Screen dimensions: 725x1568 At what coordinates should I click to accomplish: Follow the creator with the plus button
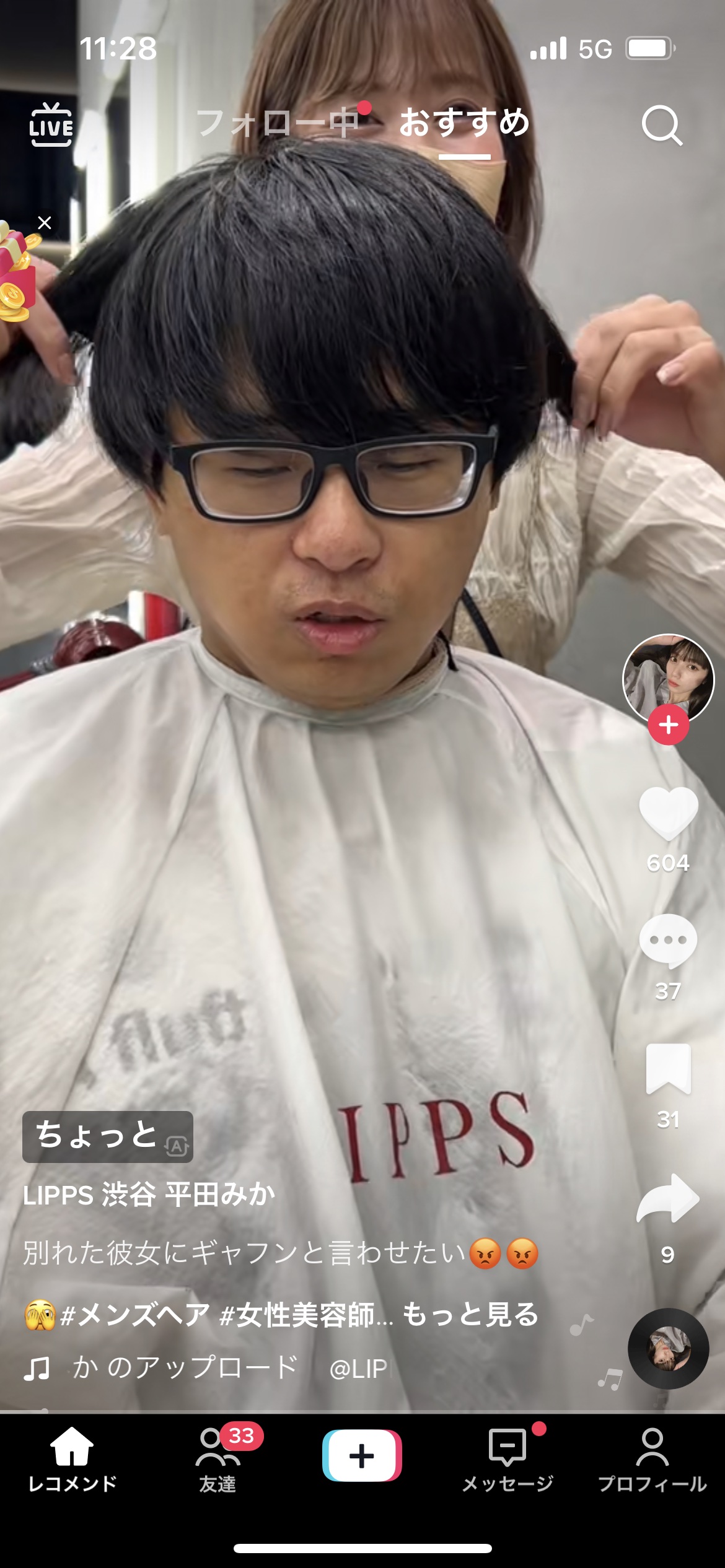(x=668, y=725)
